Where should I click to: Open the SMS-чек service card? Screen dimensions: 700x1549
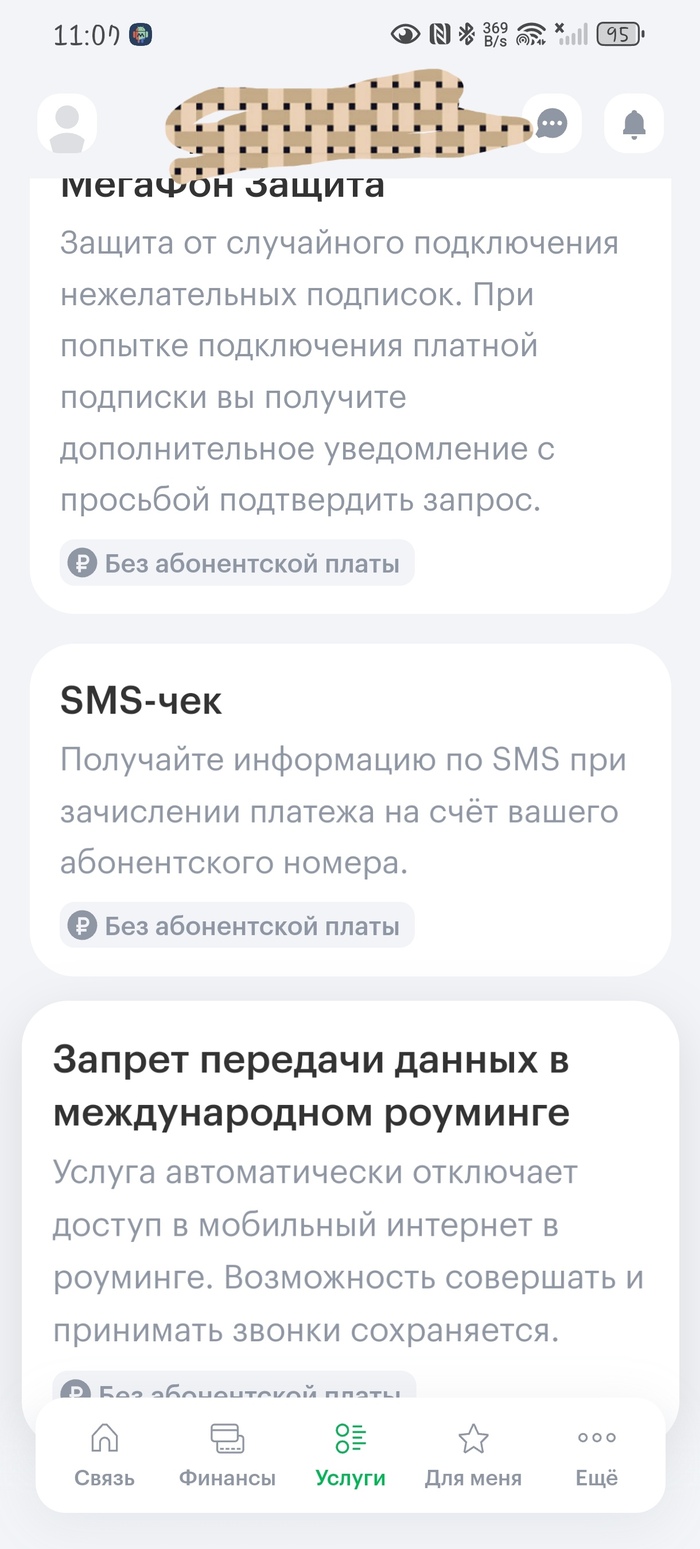[350, 809]
